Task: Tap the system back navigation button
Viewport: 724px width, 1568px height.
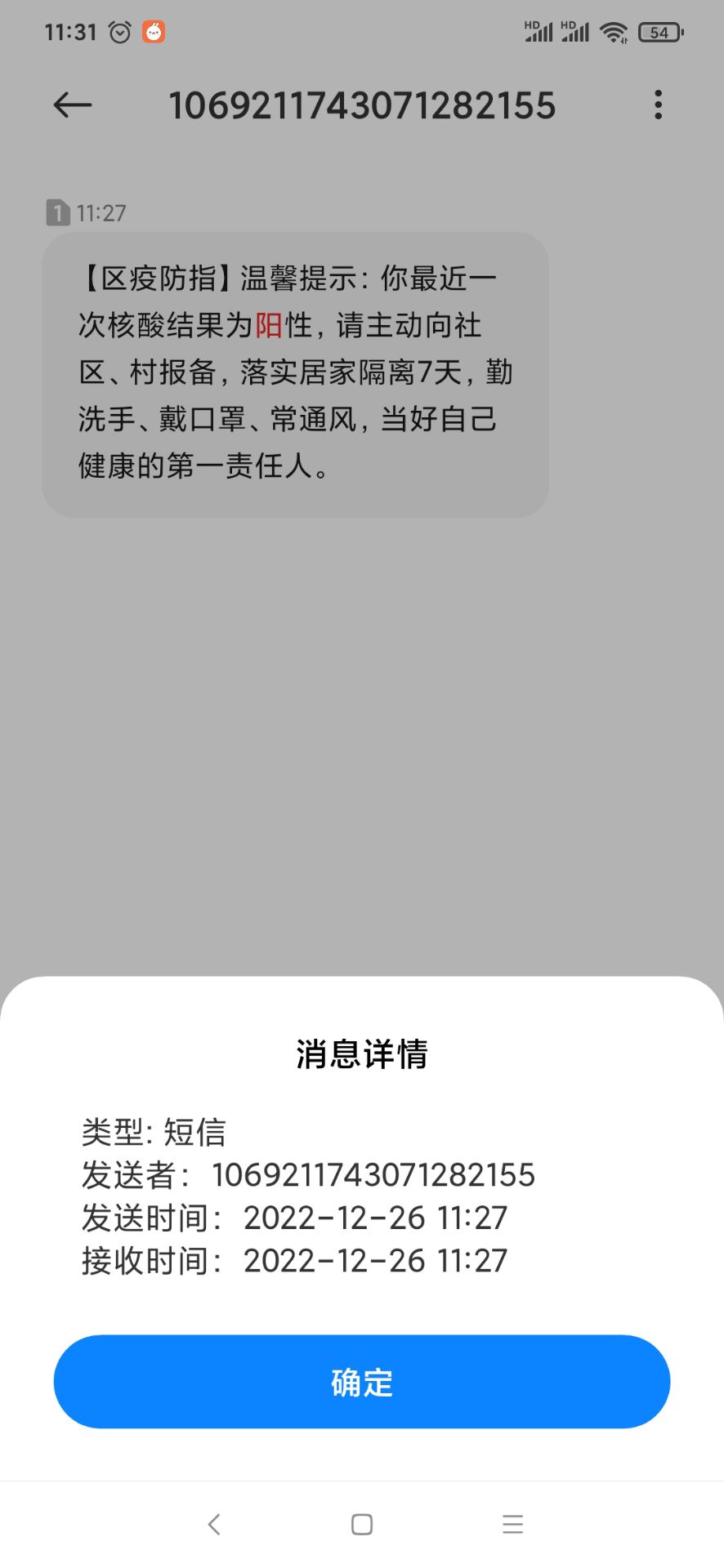Action: tap(214, 1524)
